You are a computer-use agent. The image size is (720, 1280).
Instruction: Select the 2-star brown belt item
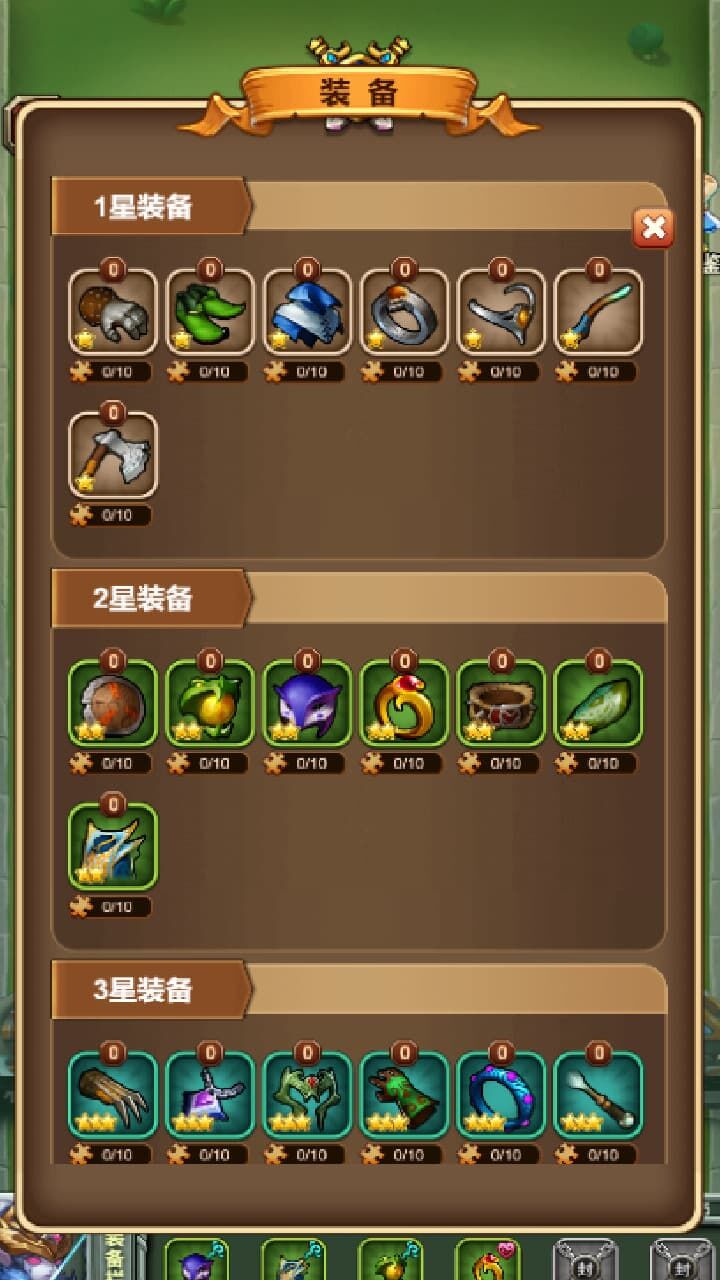coord(501,703)
